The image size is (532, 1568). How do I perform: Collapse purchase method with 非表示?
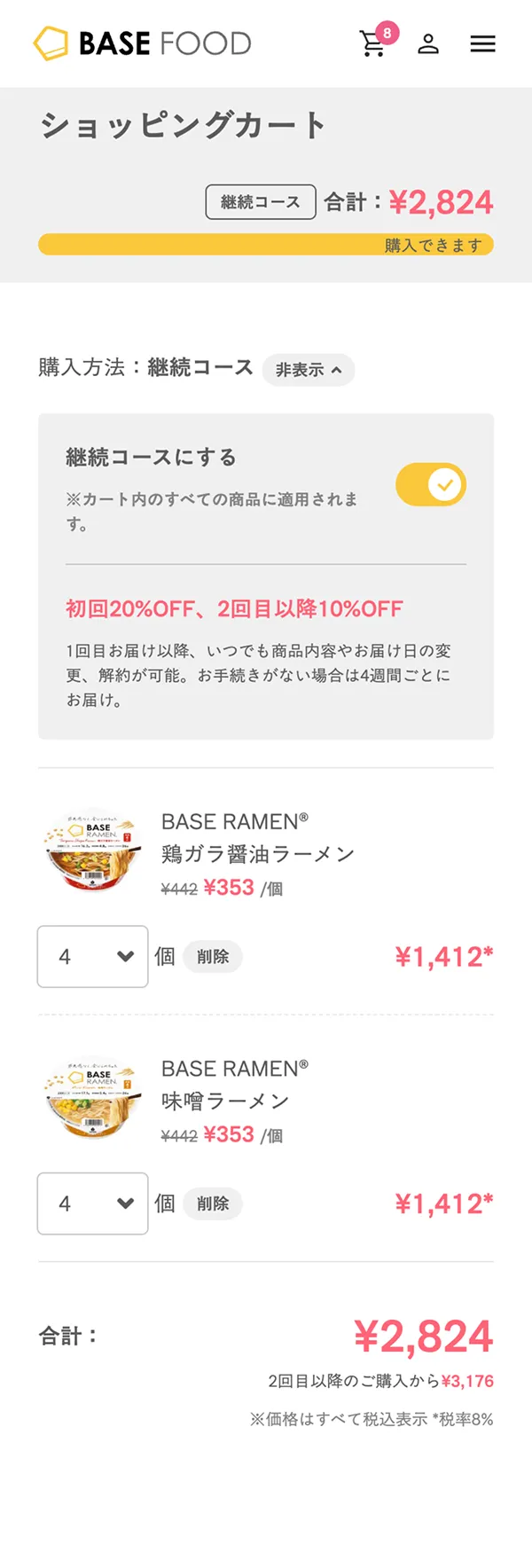[309, 370]
